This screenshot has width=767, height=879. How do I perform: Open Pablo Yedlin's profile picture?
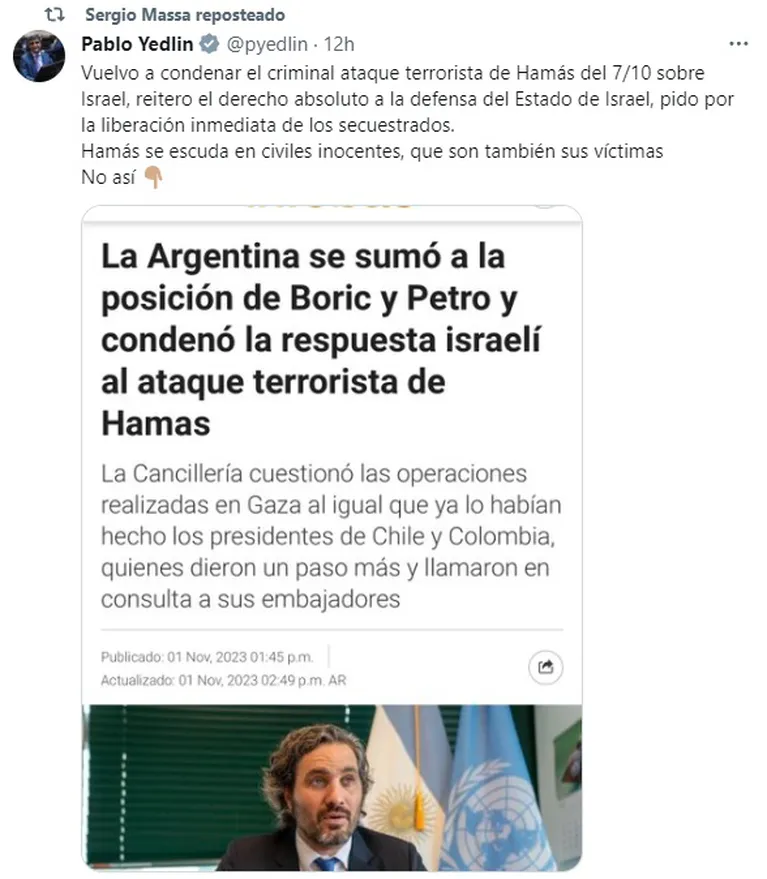[x=39, y=57]
